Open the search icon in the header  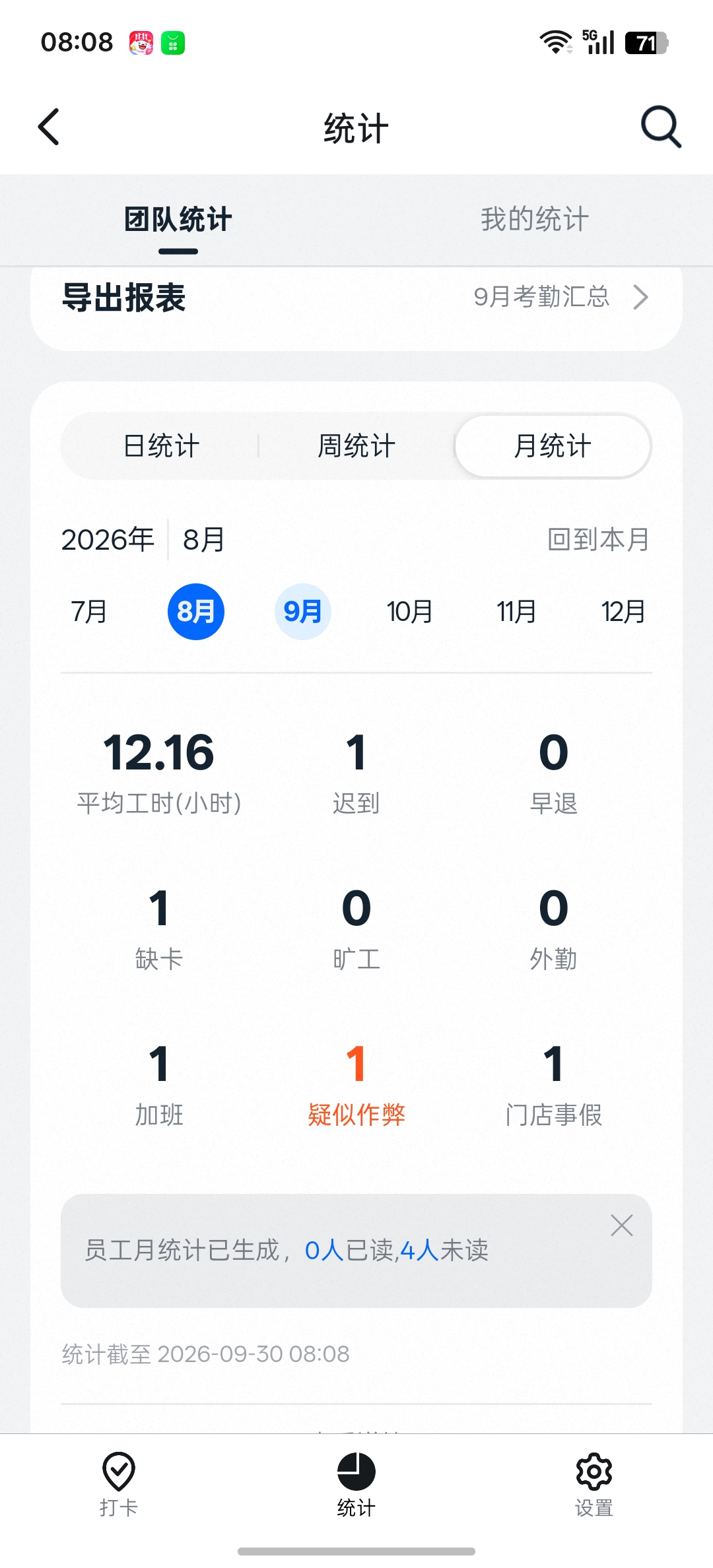pyautogui.click(x=661, y=127)
